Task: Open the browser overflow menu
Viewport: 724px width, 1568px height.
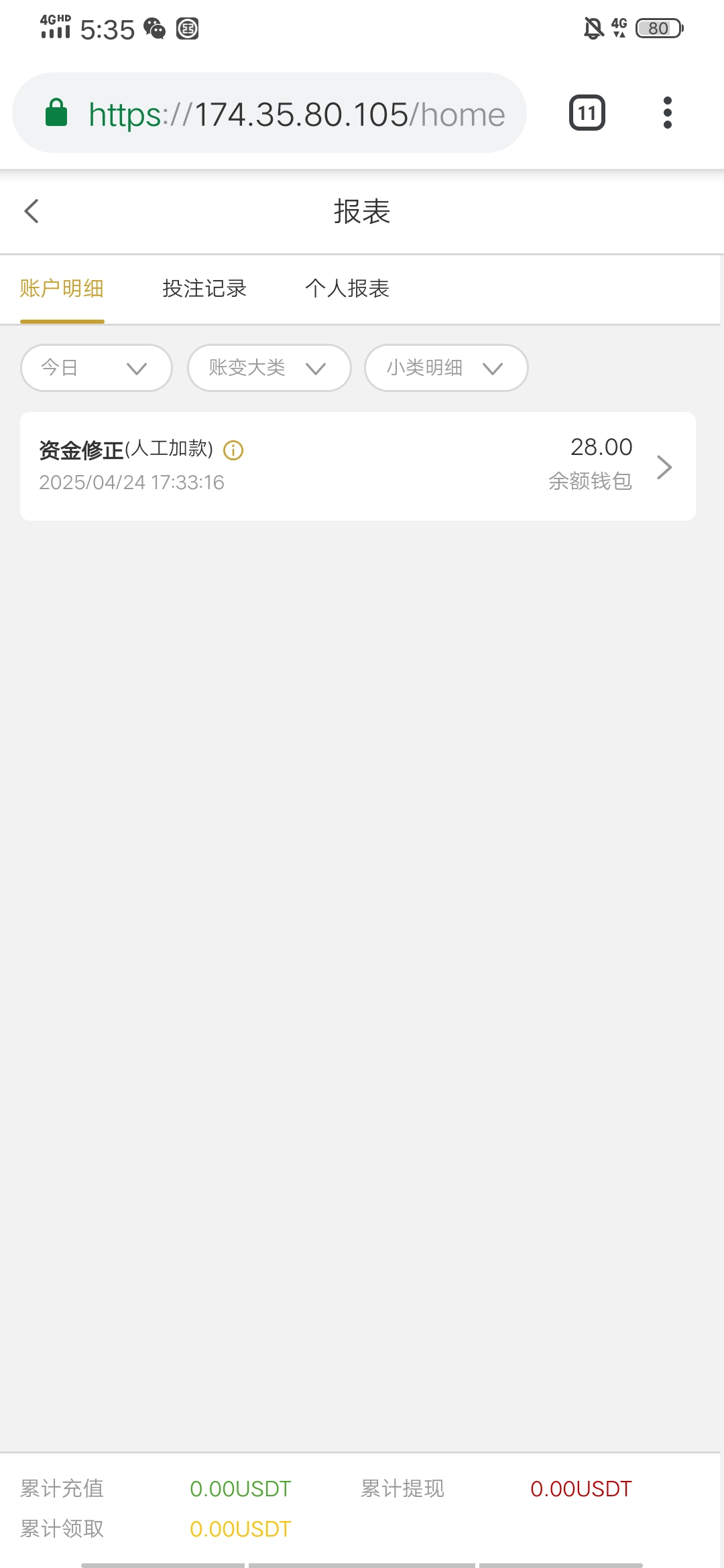Action: (667, 113)
